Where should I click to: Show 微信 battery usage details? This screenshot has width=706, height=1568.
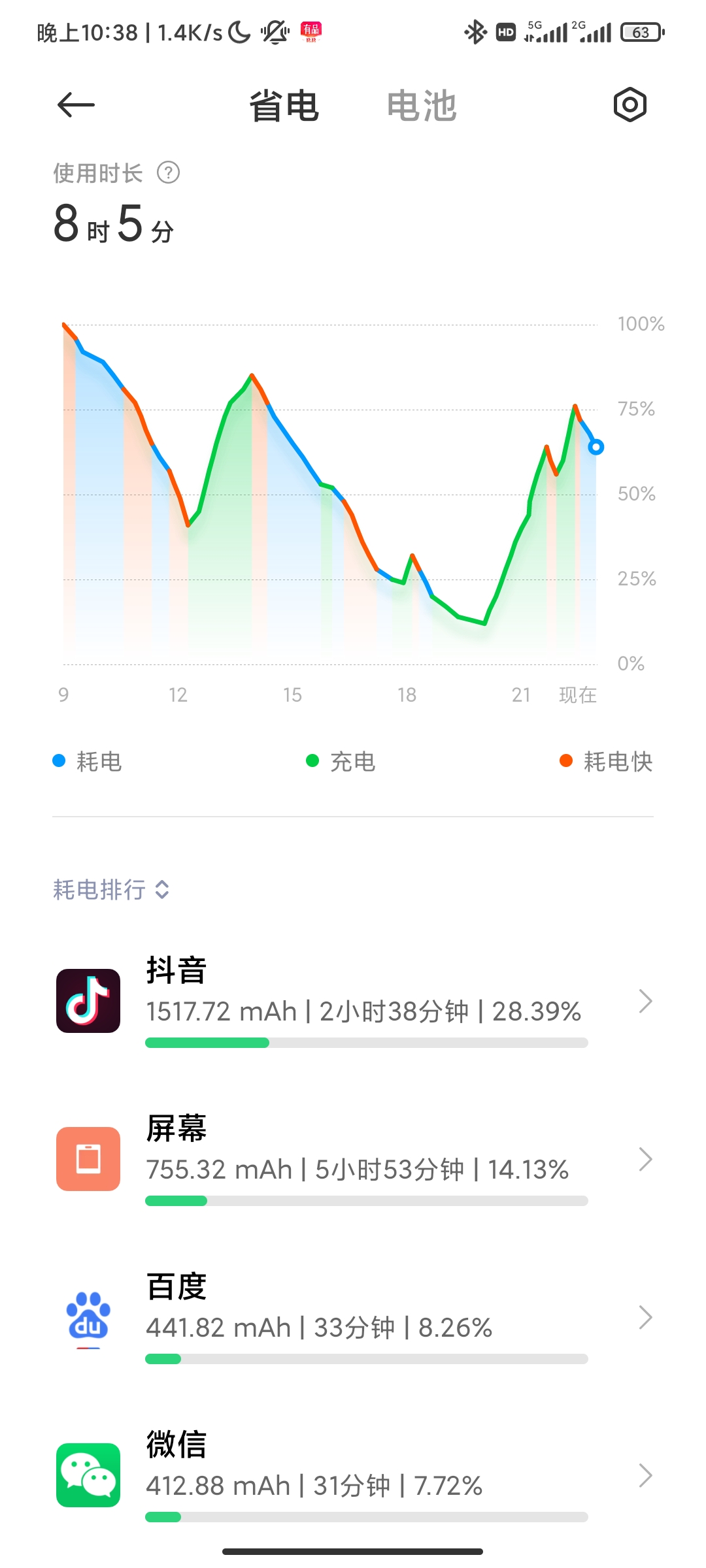353,1475
